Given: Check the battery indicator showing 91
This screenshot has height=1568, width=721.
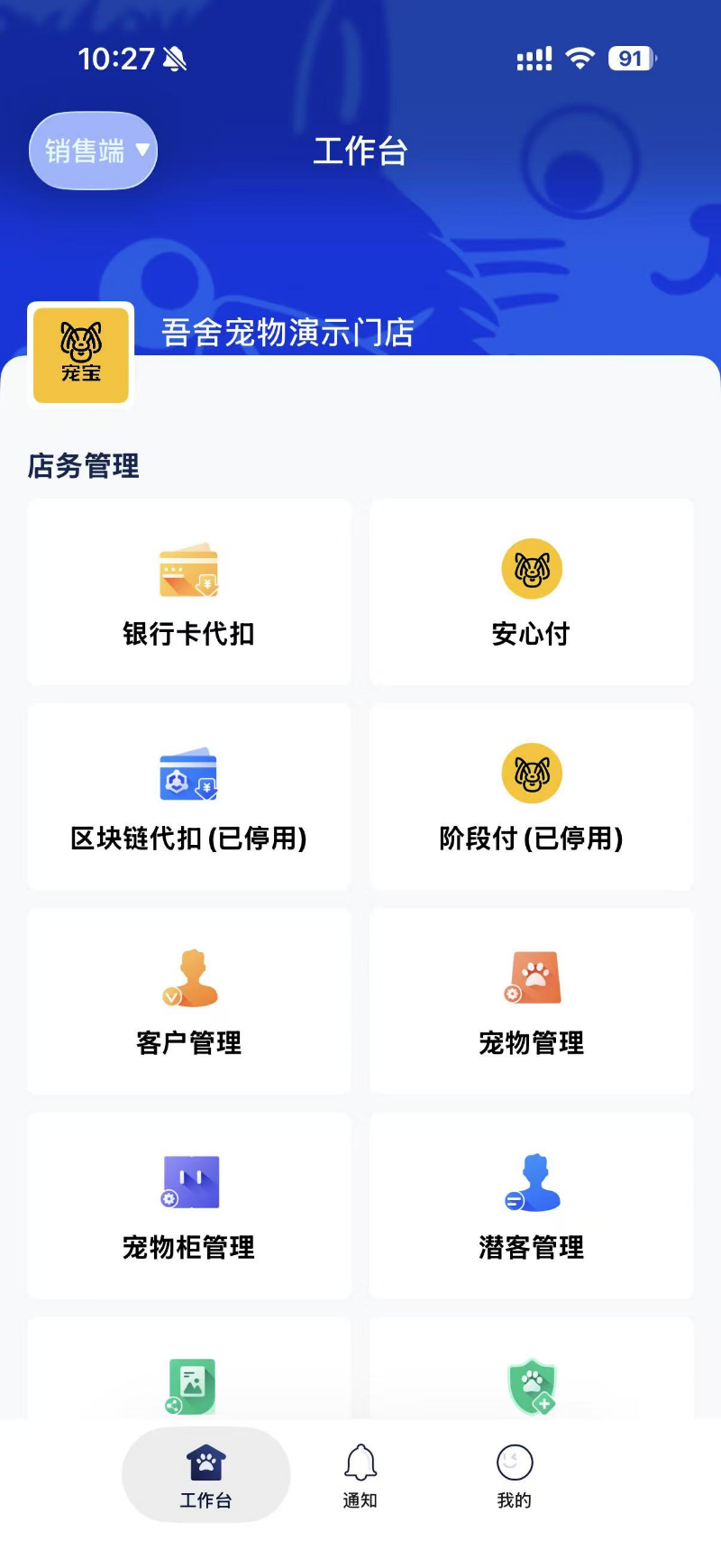Looking at the screenshot, I should (x=631, y=58).
